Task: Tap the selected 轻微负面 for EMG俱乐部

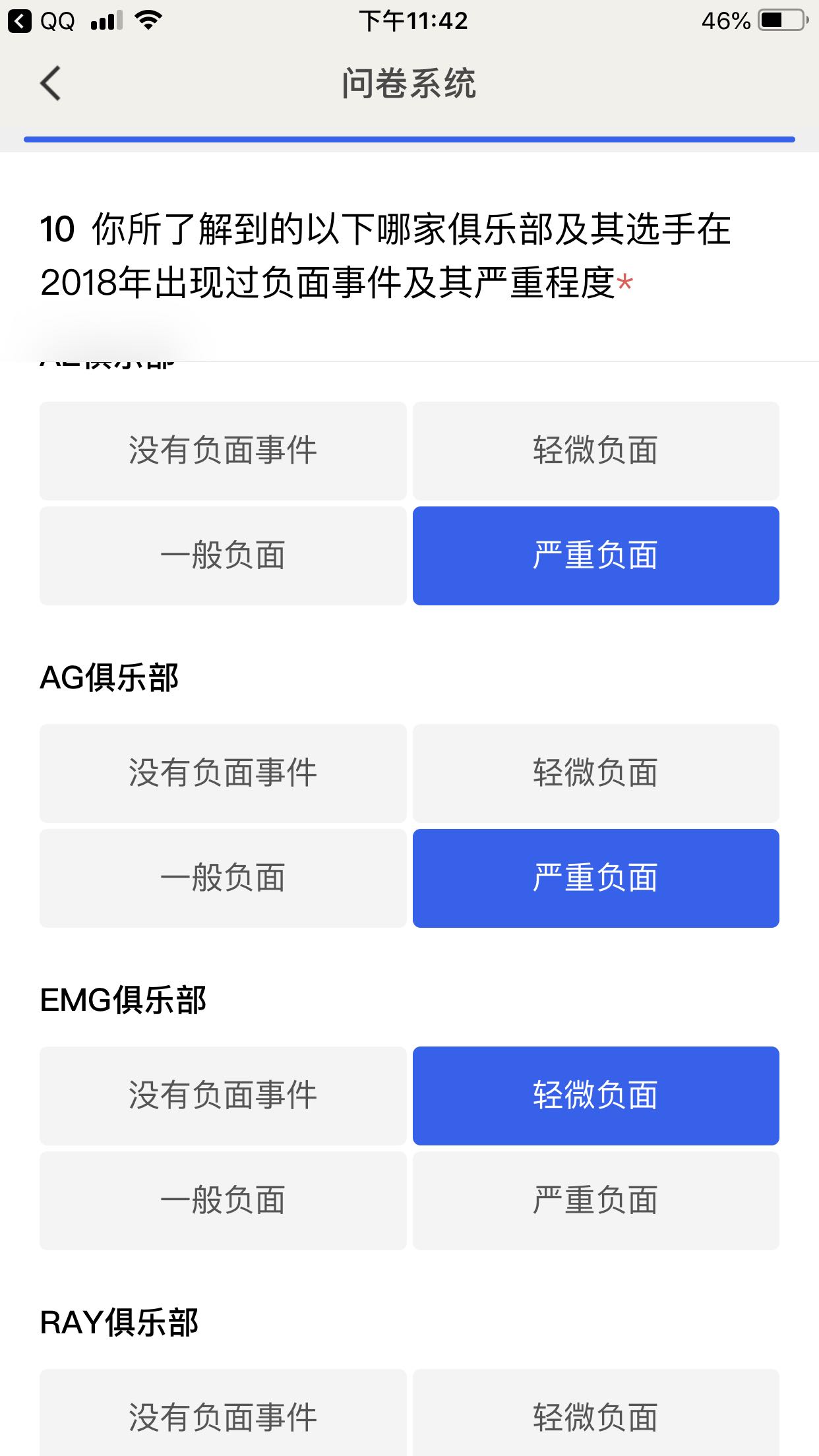Action: (595, 1095)
